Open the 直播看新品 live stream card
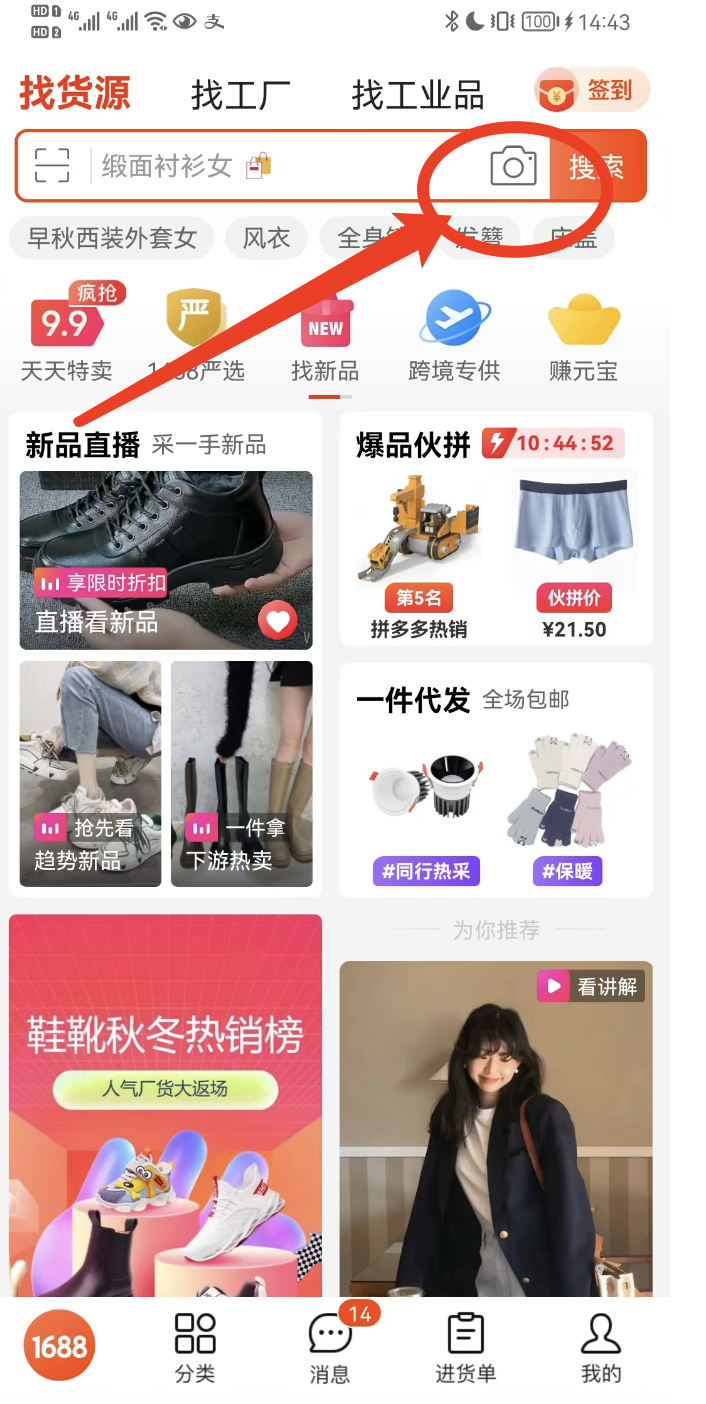The height and width of the screenshot is (1404, 706). pyautogui.click(x=166, y=560)
